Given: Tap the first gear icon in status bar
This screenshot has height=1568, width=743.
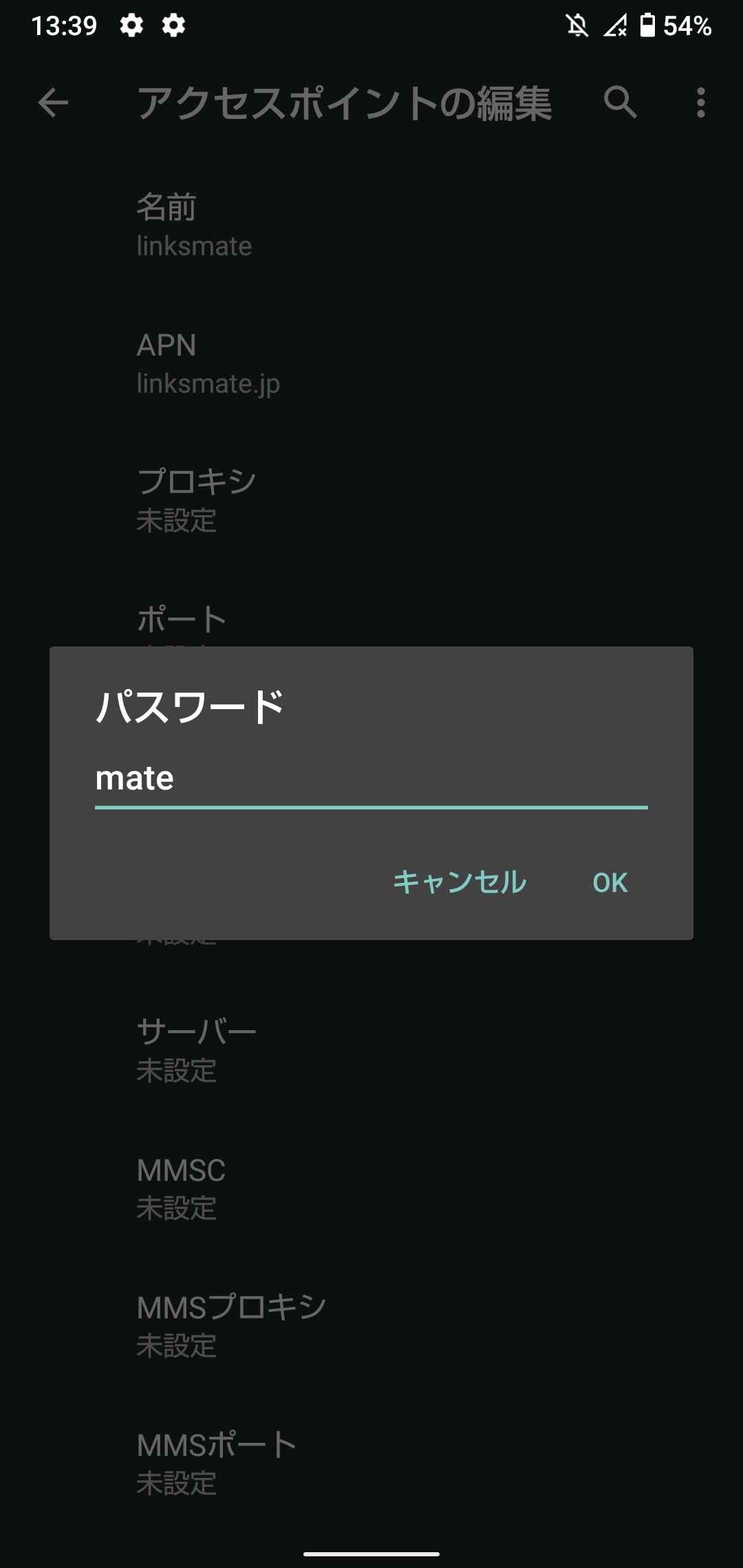Looking at the screenshot, I should (132, 26).
